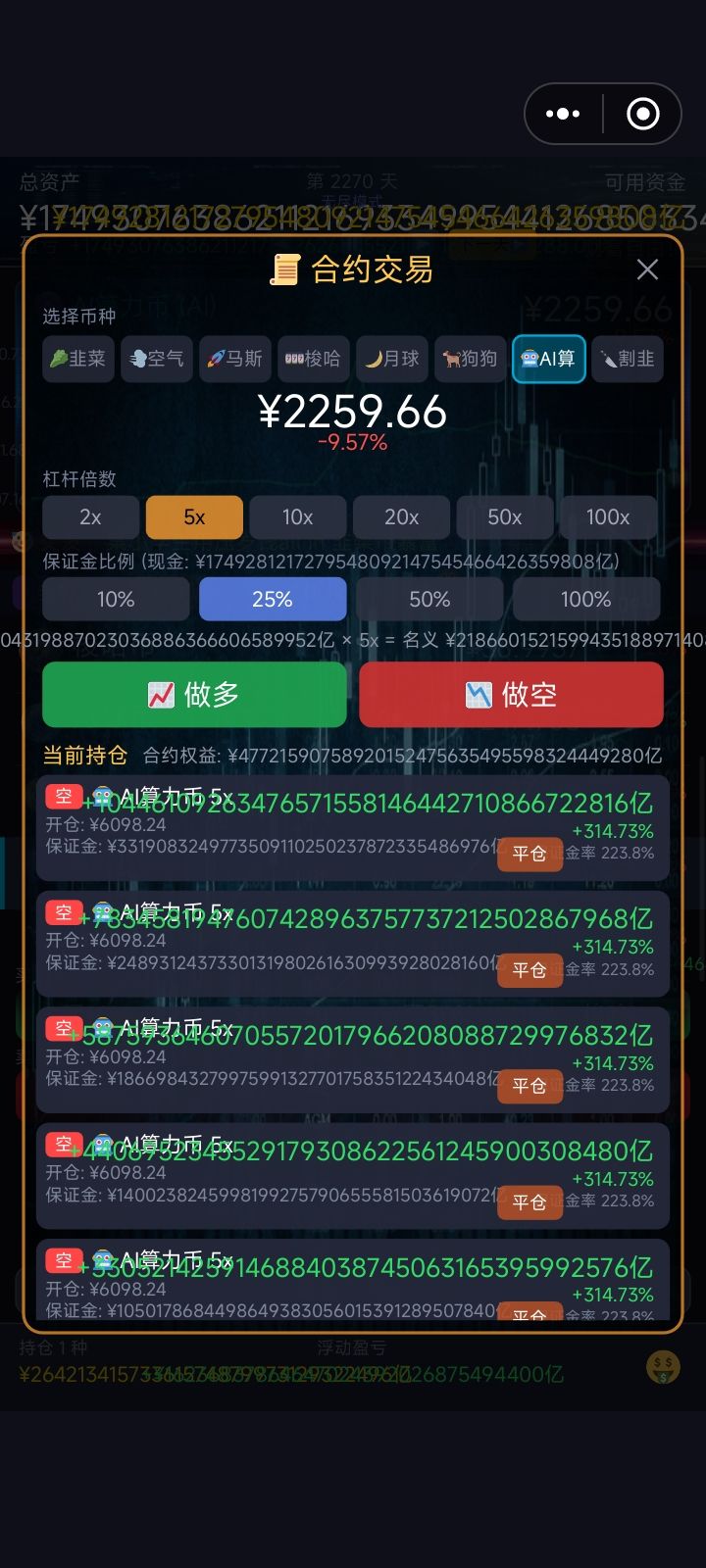Image resolution: width=706 pixels, height=1568 pixels.
Task: Select the 韭菜 currency icon
Action: (x=77, y=359)
